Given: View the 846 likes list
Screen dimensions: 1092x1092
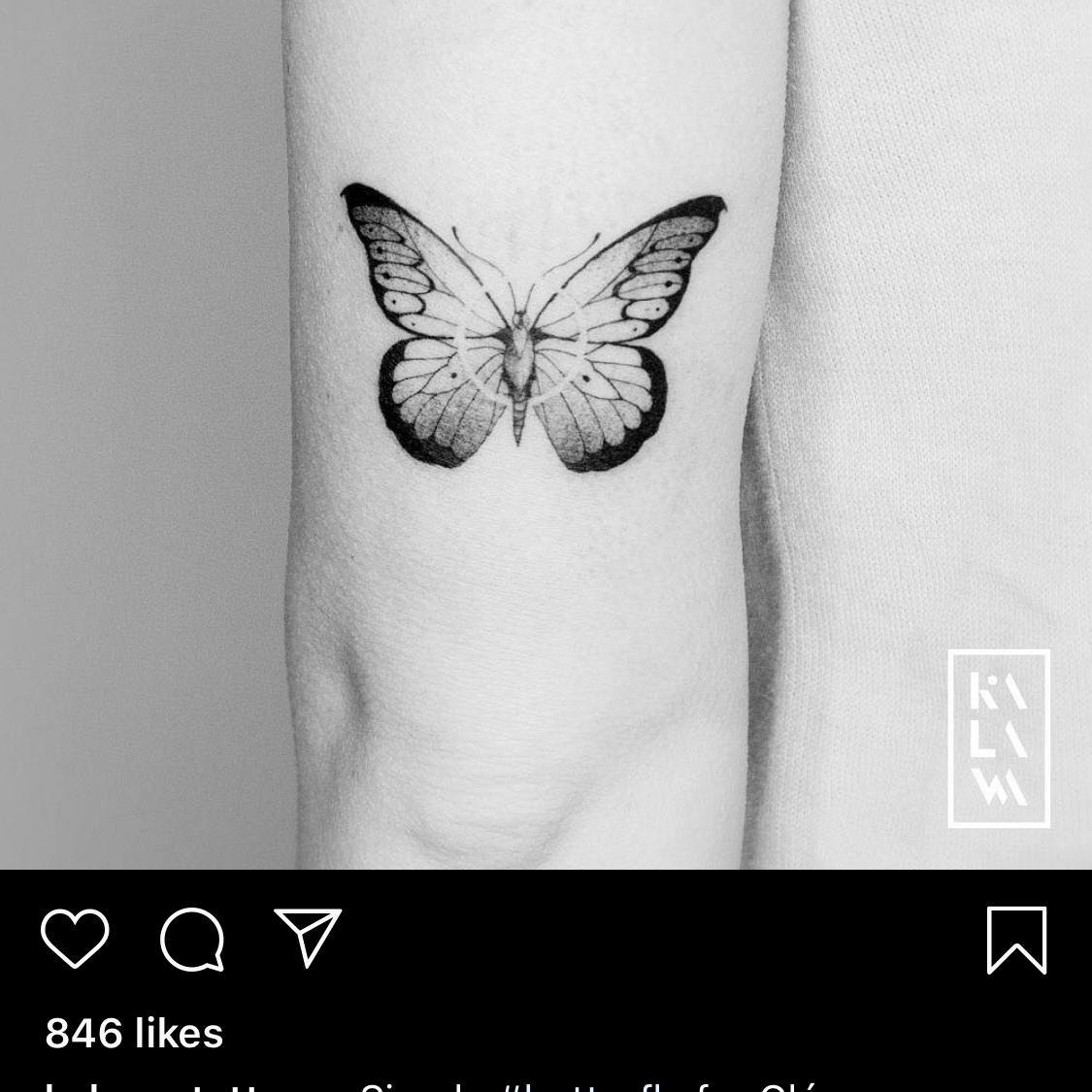Looking at the screenshot, I should click(134, 1033).
